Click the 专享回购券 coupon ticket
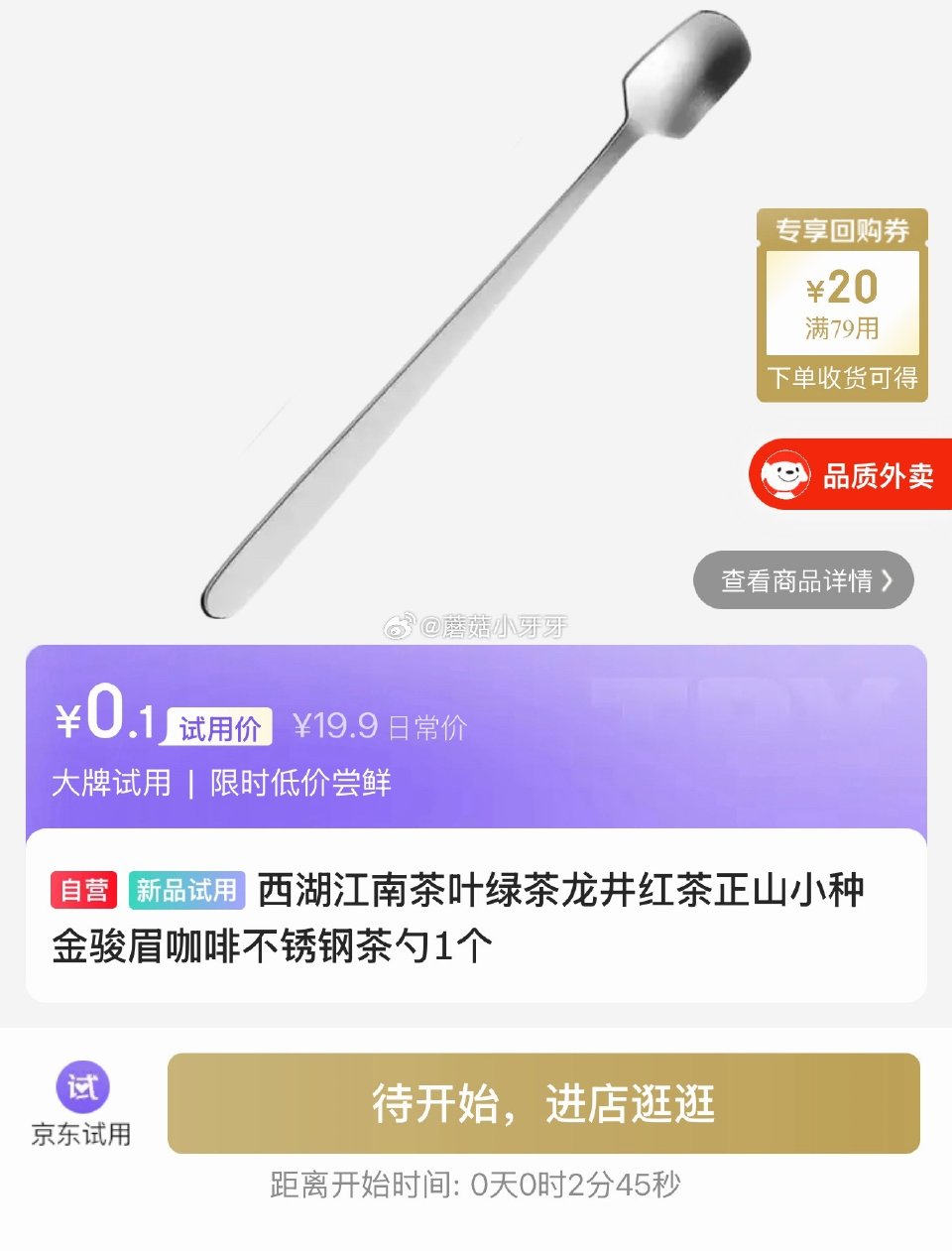Image resolution: width=952 pixels, height=1251 pixels. click(x=844, y=303)
